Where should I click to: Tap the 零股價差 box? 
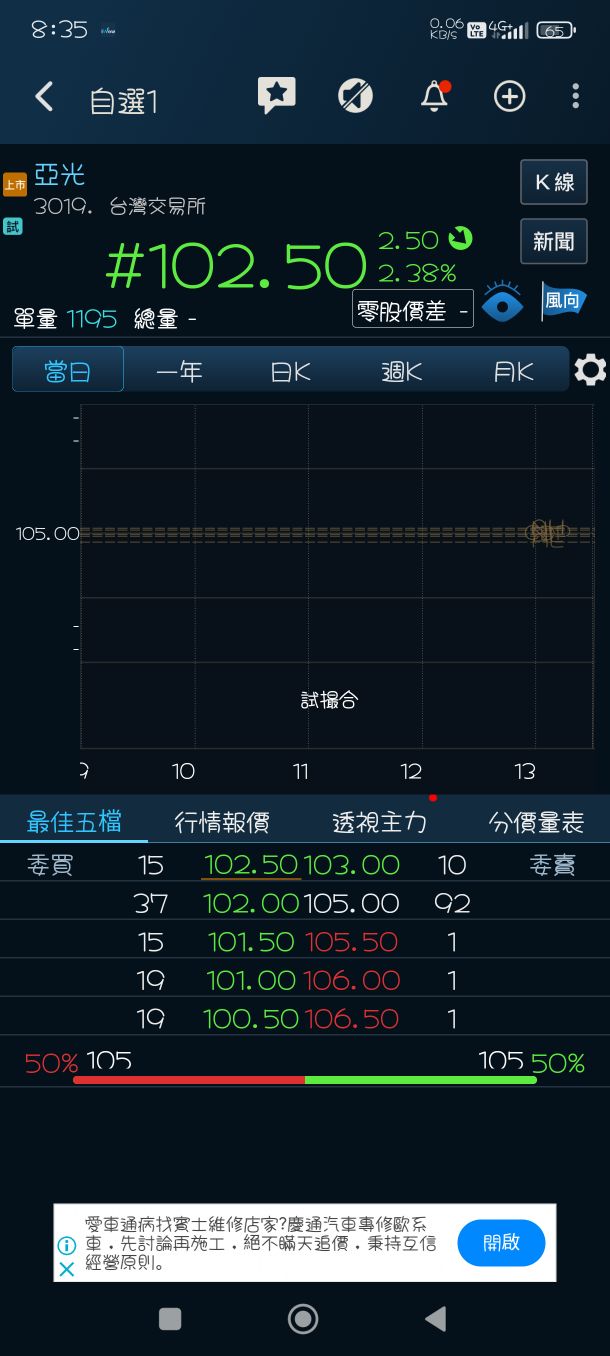pos(412,309)
